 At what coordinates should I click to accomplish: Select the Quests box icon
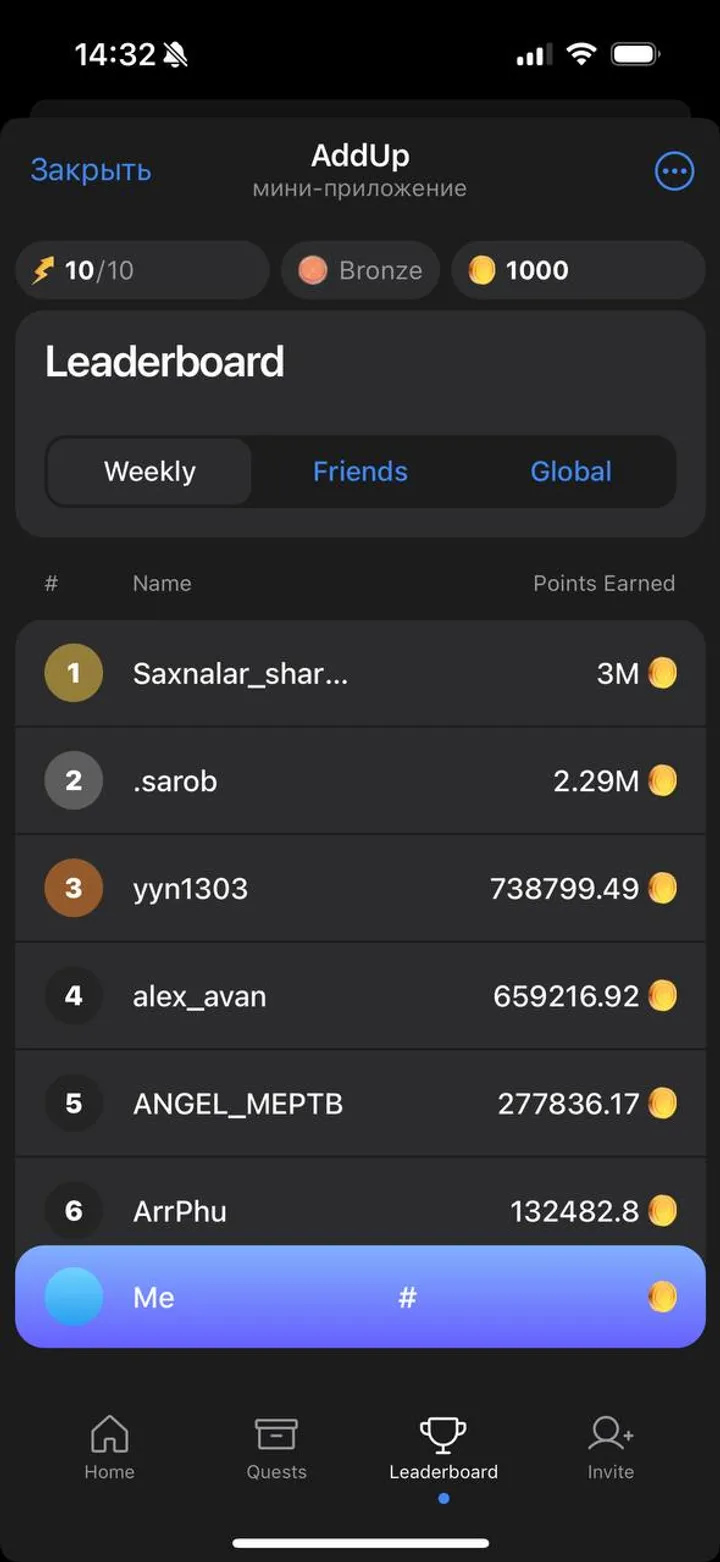(x=276, y=1434)
